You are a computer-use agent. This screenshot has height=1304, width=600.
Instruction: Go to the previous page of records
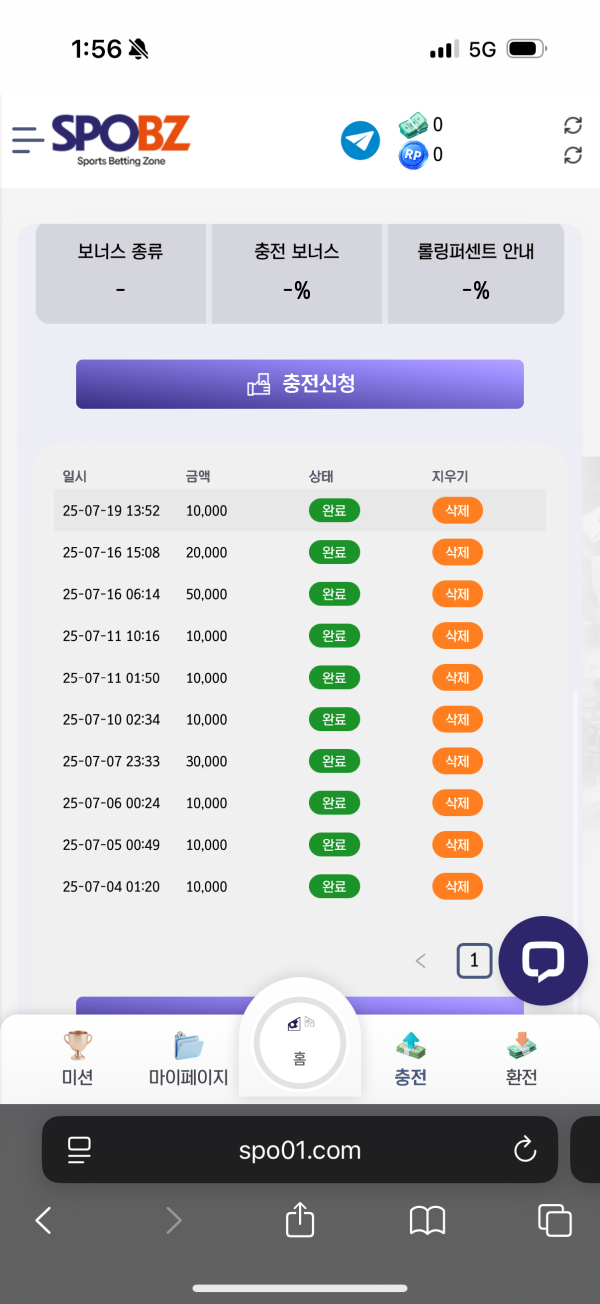point(421,961)
